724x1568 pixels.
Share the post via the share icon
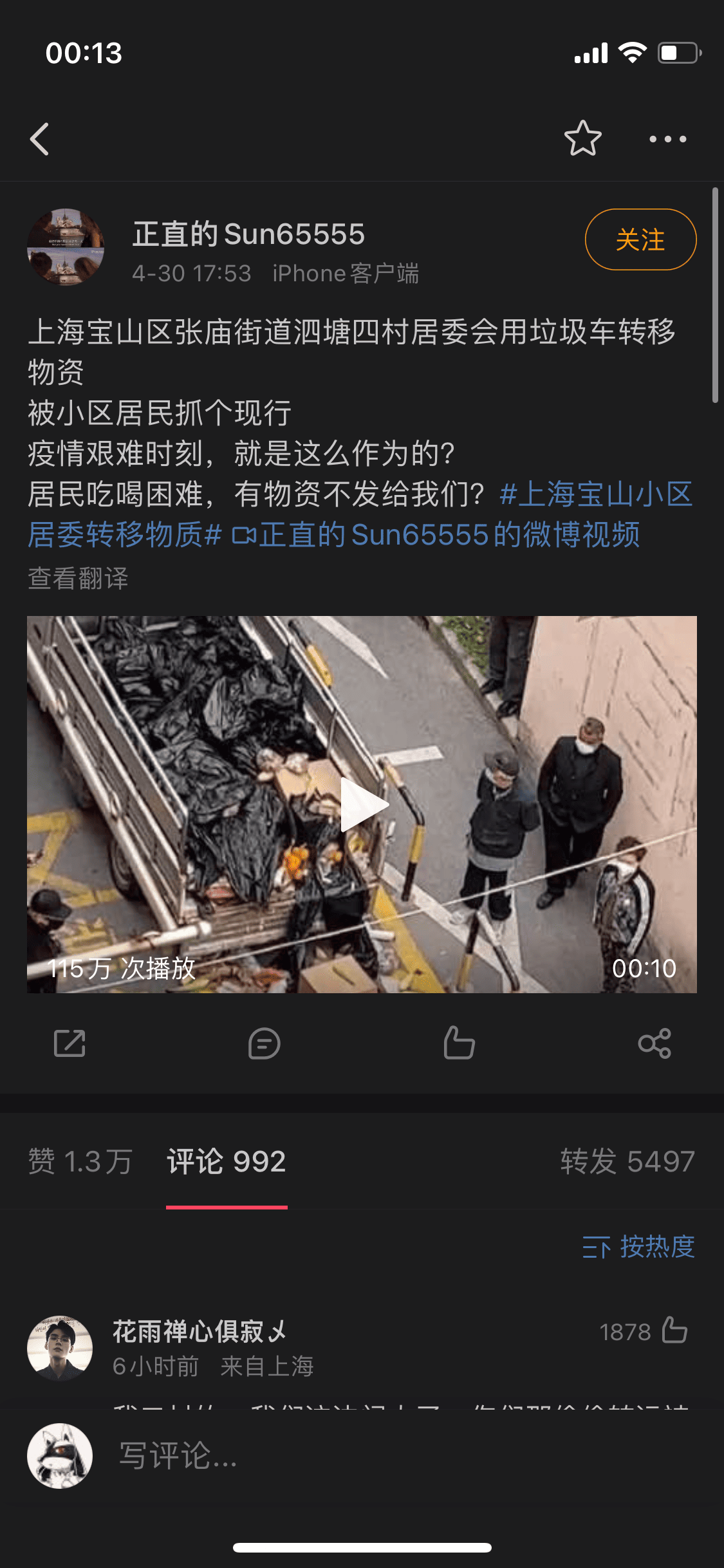point(654,1043)
